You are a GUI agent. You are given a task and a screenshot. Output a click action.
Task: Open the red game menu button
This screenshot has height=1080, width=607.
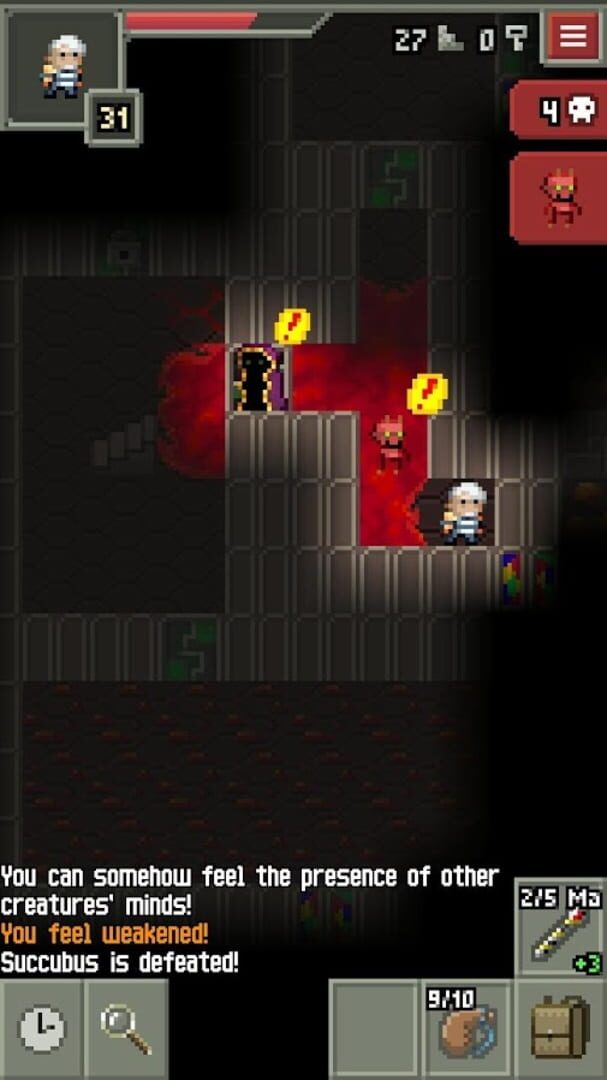click(x=573, y=36)
